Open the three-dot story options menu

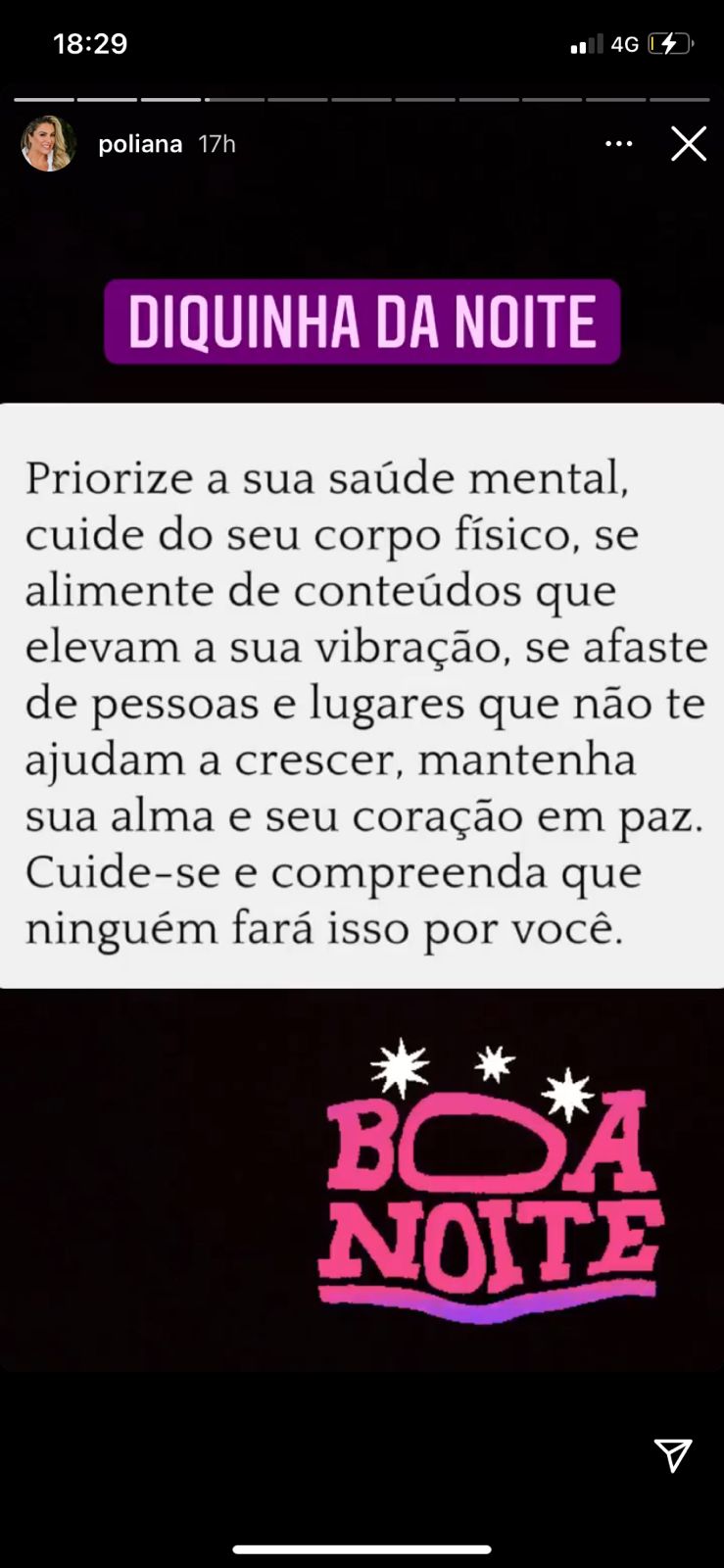pyautogui.click(x=618, y=144)
